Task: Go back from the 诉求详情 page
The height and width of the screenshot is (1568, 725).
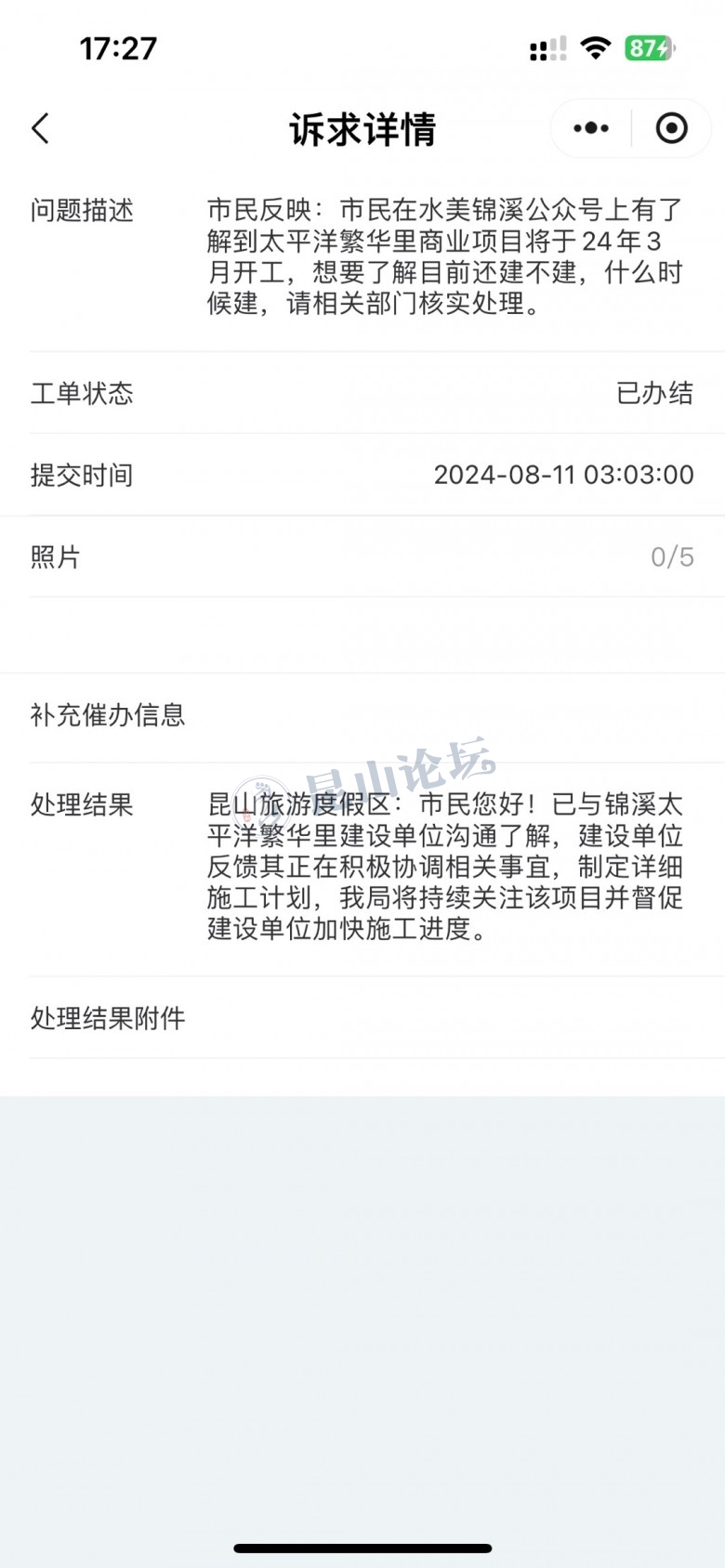Action: click(40, 128)
